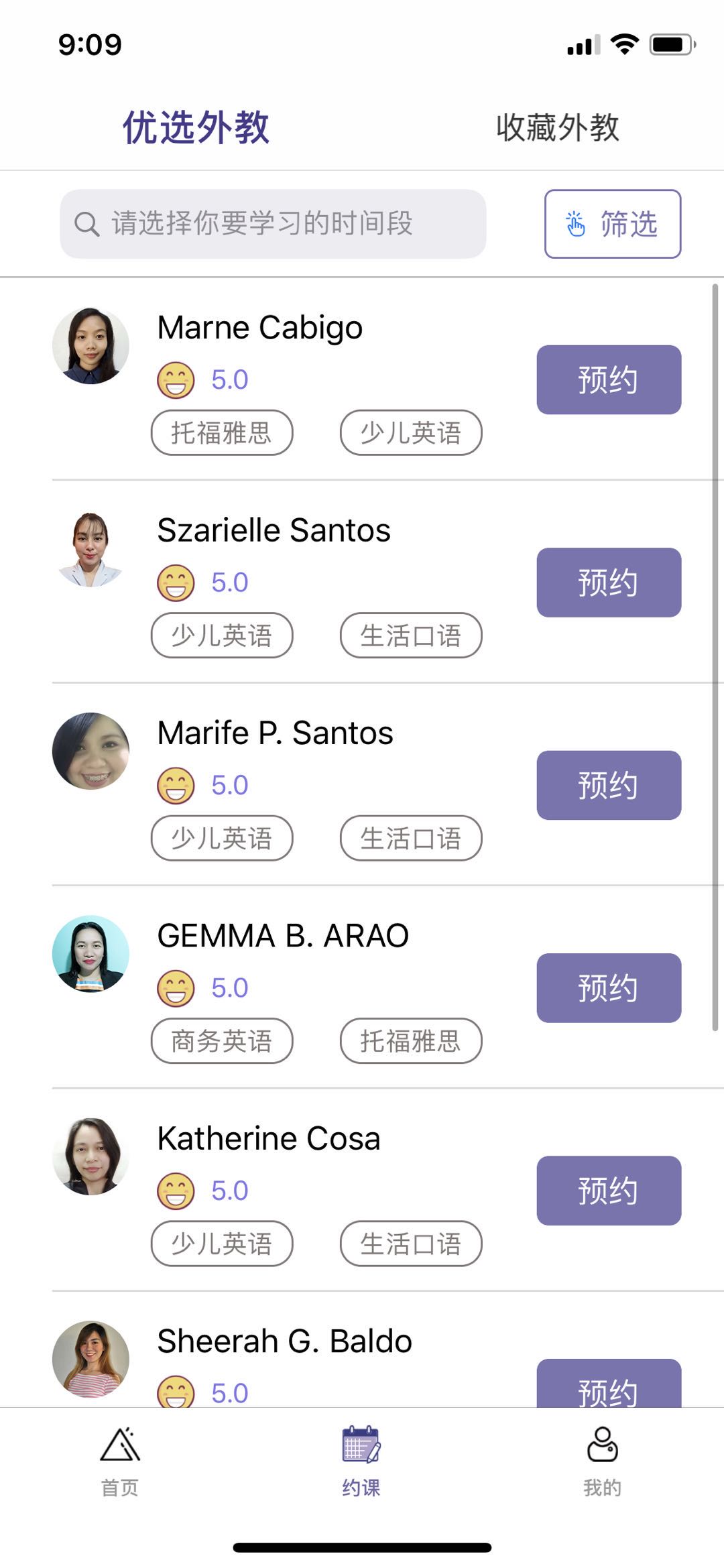Select the 托福雅思 tag under Marne Cabigo
Viewport: 724px width, 1568px height.
tap(221, 434)
